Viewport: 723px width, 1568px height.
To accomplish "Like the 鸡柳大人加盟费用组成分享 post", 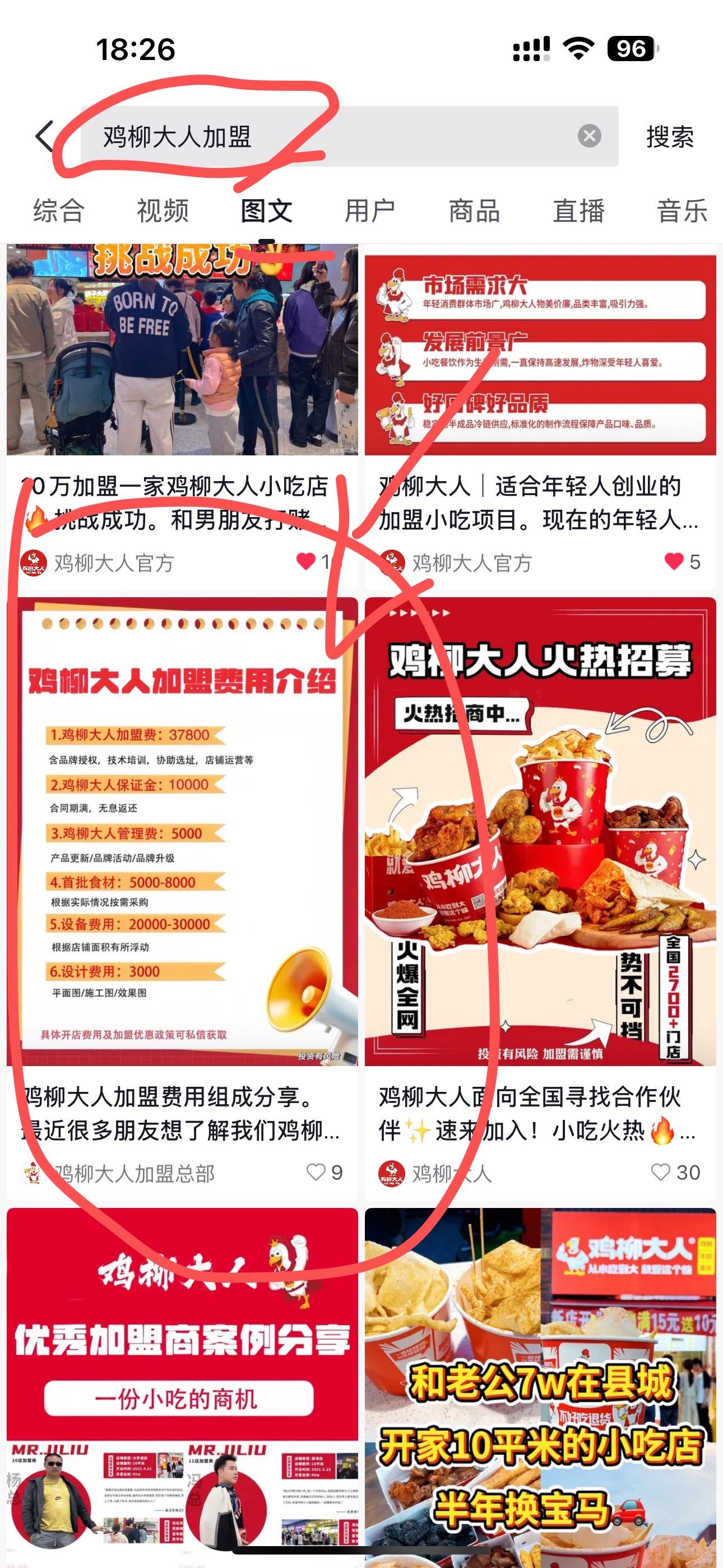I will click(317, 1172).
